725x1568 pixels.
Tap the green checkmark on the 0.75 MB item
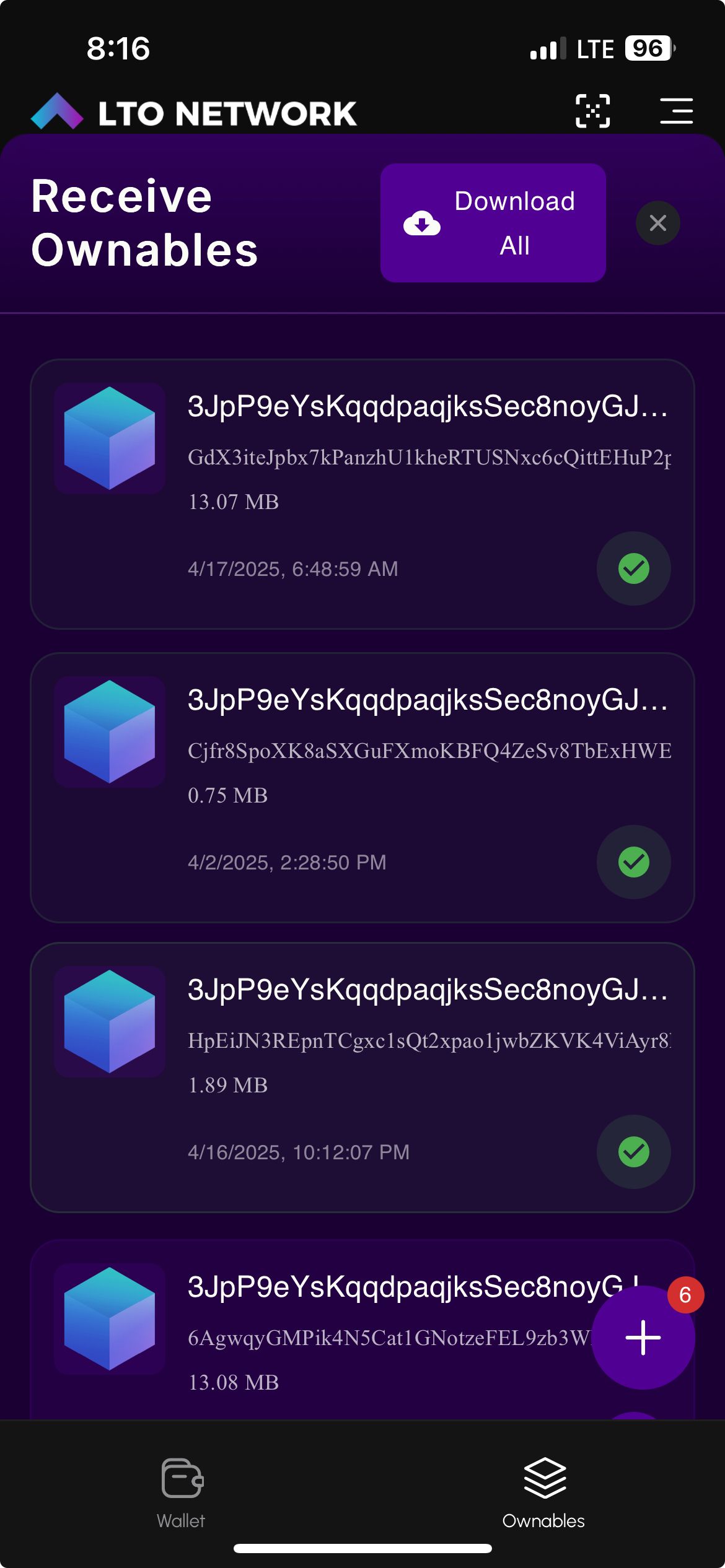[x=633, y=862]
